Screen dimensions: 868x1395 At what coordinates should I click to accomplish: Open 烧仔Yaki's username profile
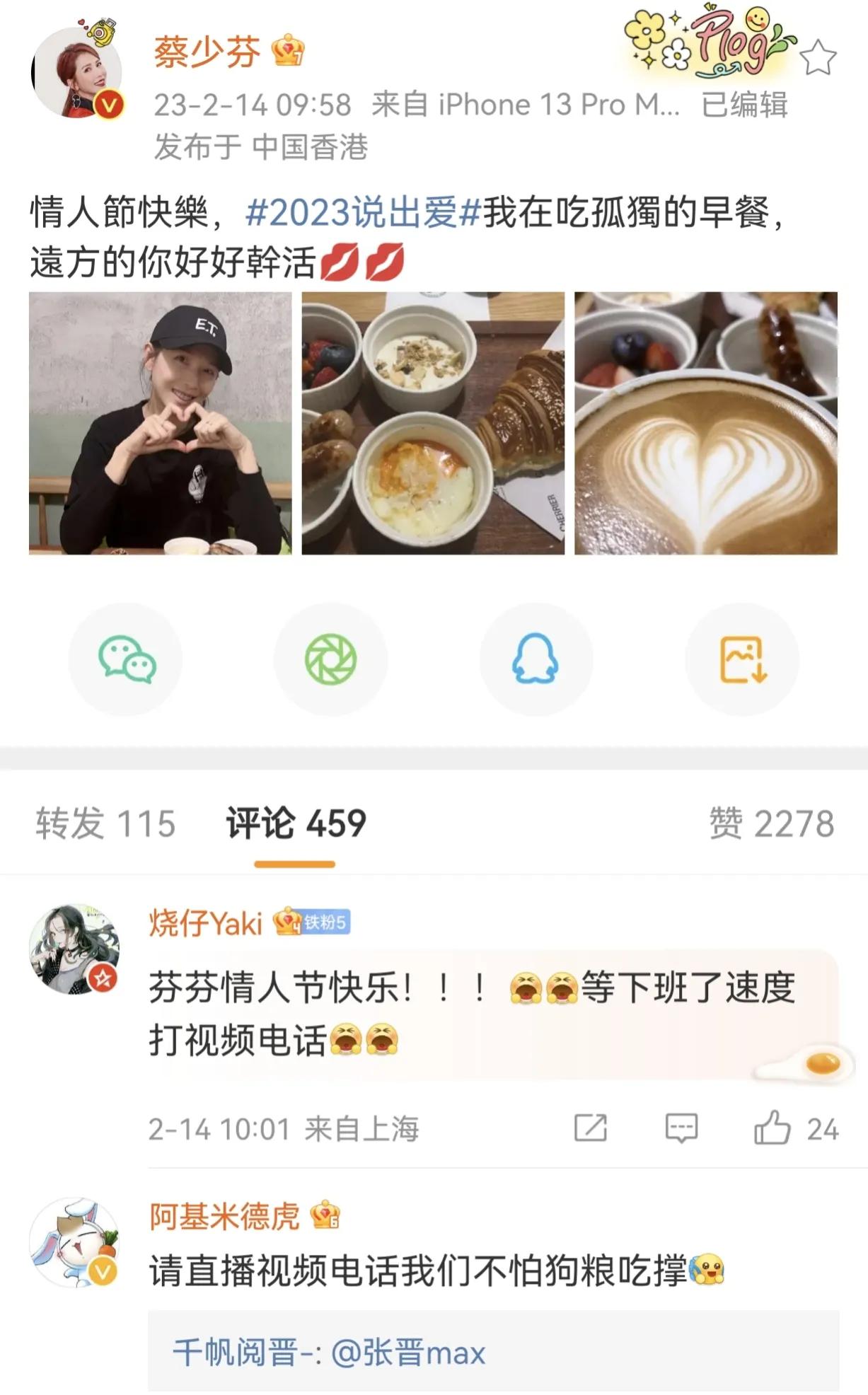coord(205,923)
